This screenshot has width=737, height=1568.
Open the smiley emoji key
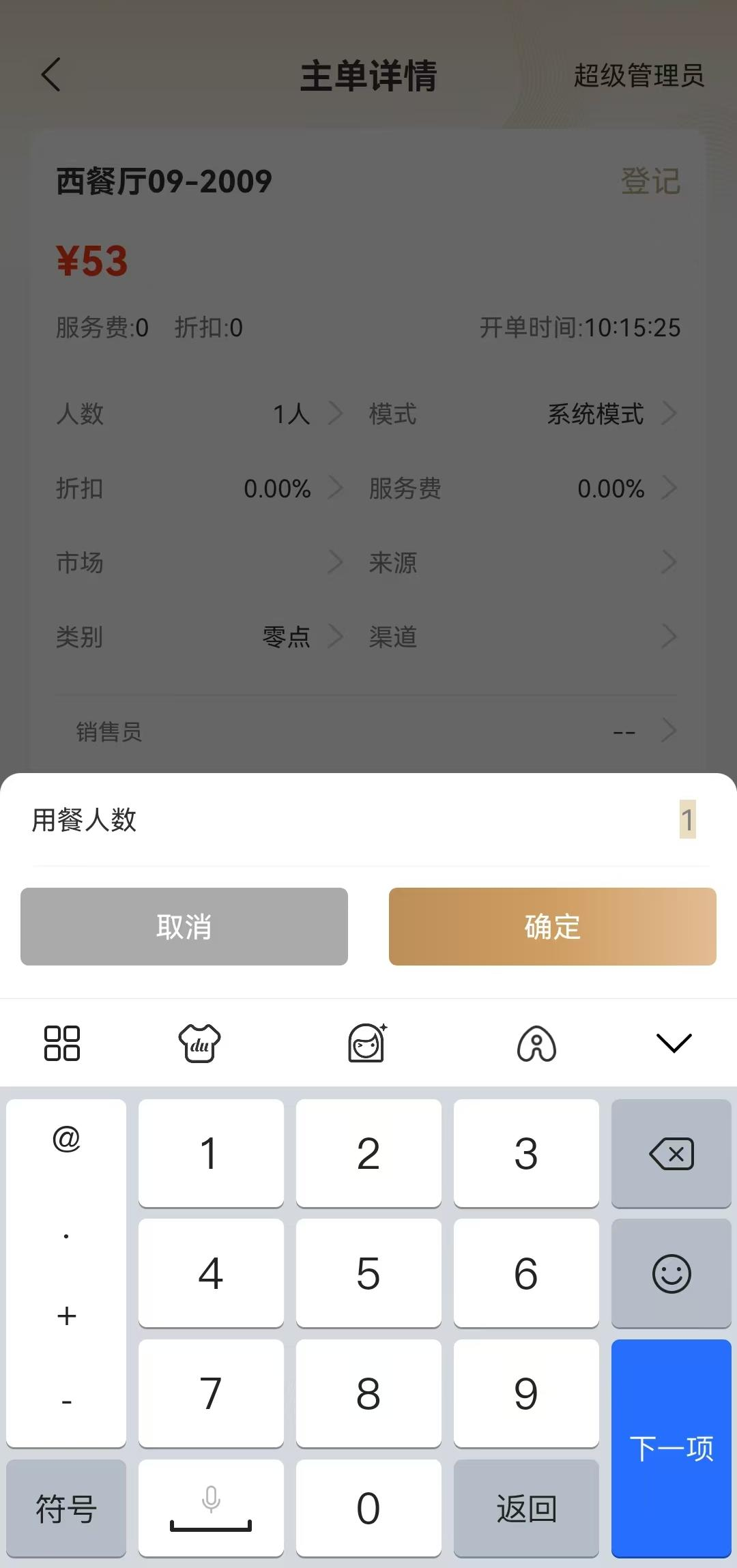pos(671,1273)
